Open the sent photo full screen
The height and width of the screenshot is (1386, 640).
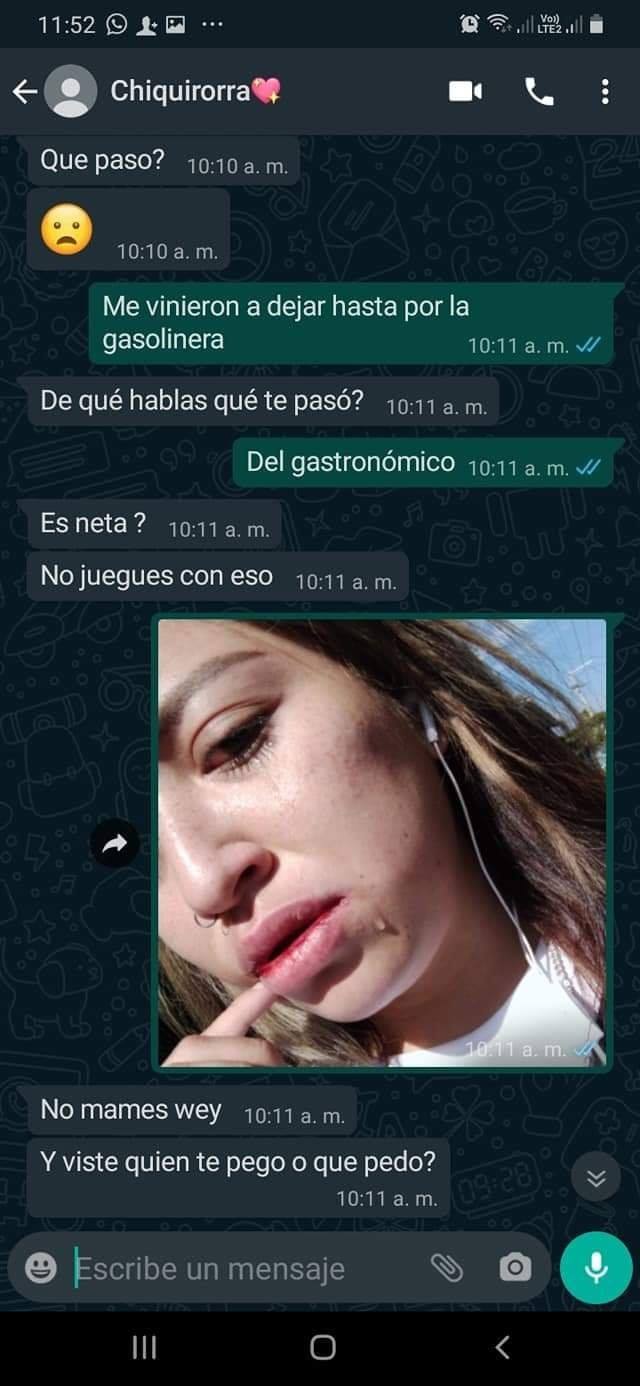click(x=382, y=842)
